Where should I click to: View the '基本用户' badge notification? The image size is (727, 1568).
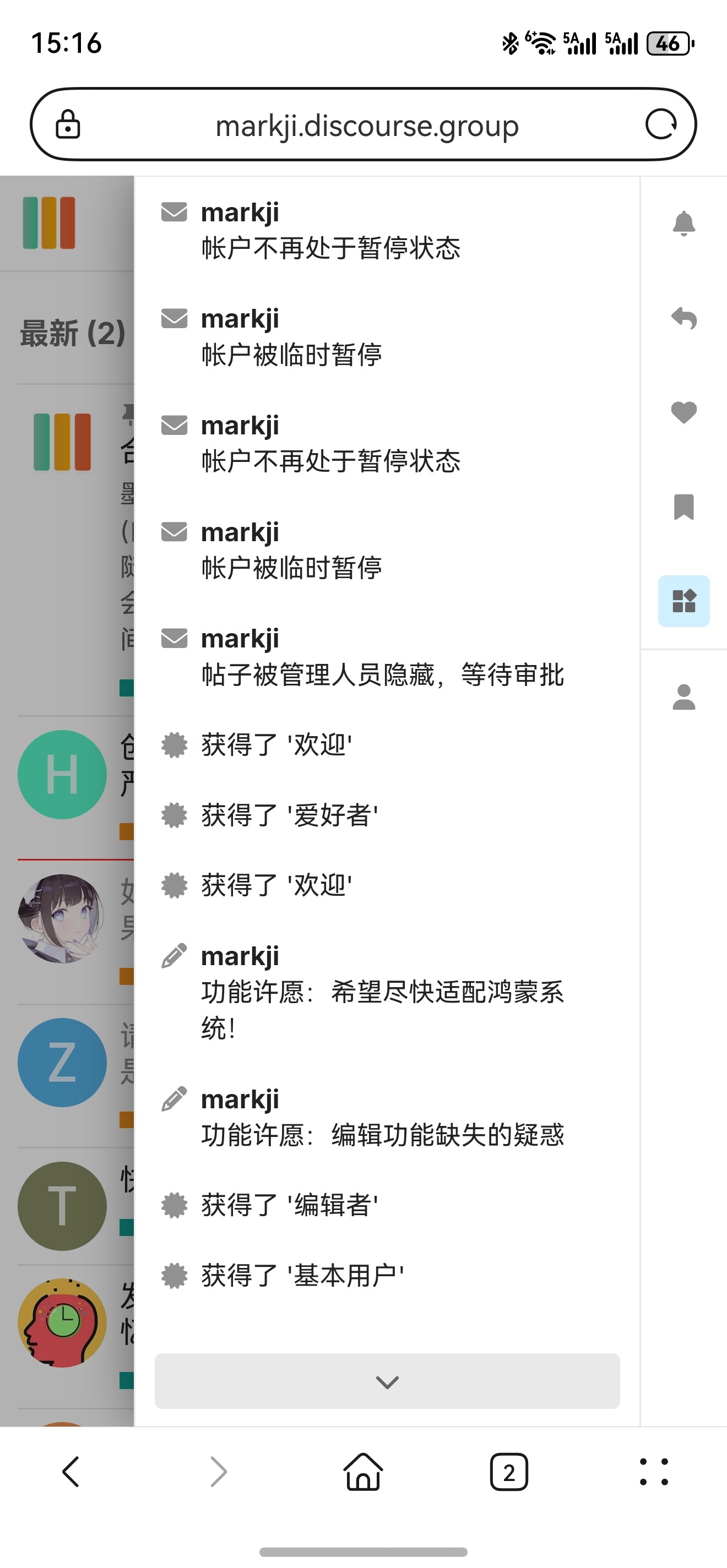[302, 1275]
